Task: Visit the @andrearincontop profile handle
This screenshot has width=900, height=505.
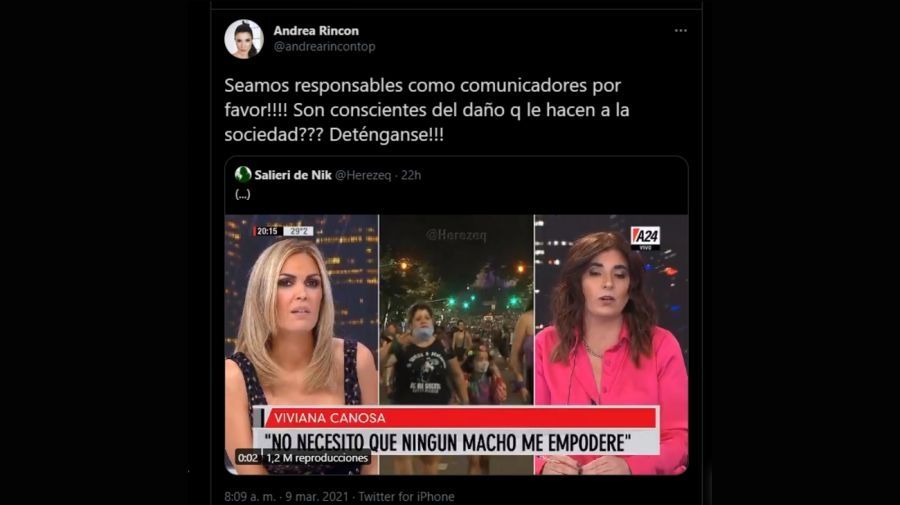Action: (x=324, y=47)
